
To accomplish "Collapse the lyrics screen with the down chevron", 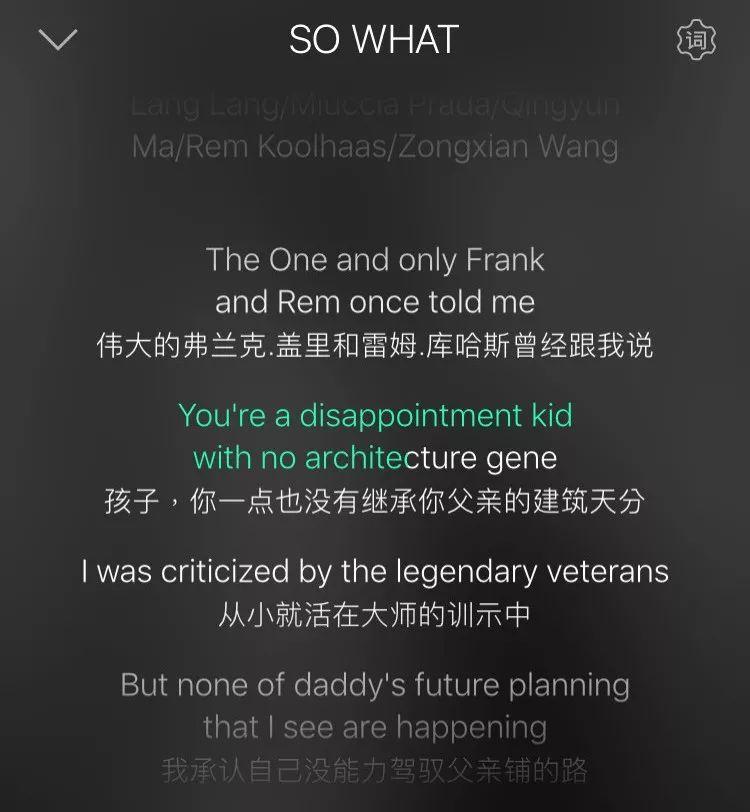I will tap(56, 41).
